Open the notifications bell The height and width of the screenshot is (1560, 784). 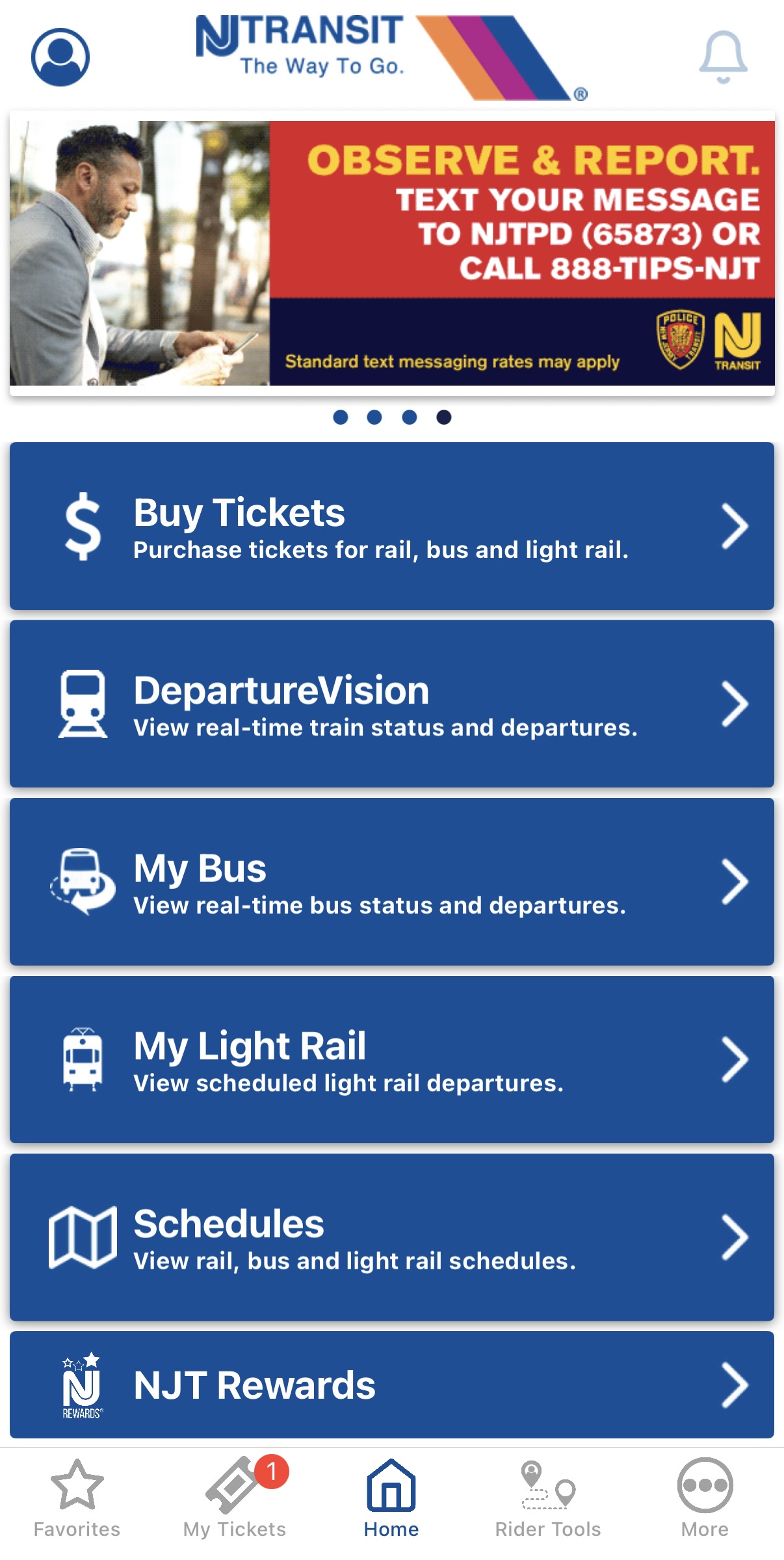[723, 57]
